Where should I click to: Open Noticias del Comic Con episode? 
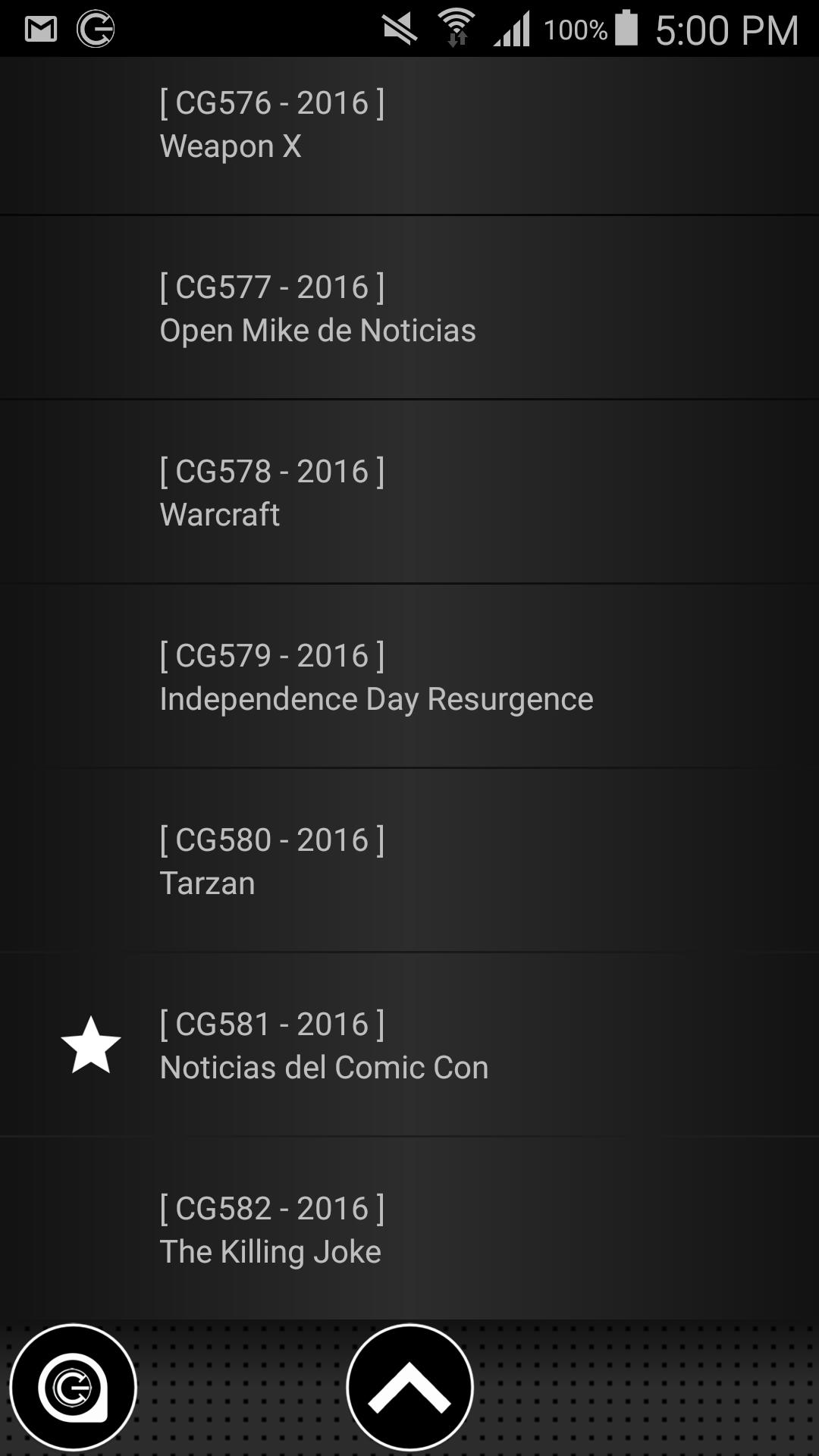tap(409, 1046)
